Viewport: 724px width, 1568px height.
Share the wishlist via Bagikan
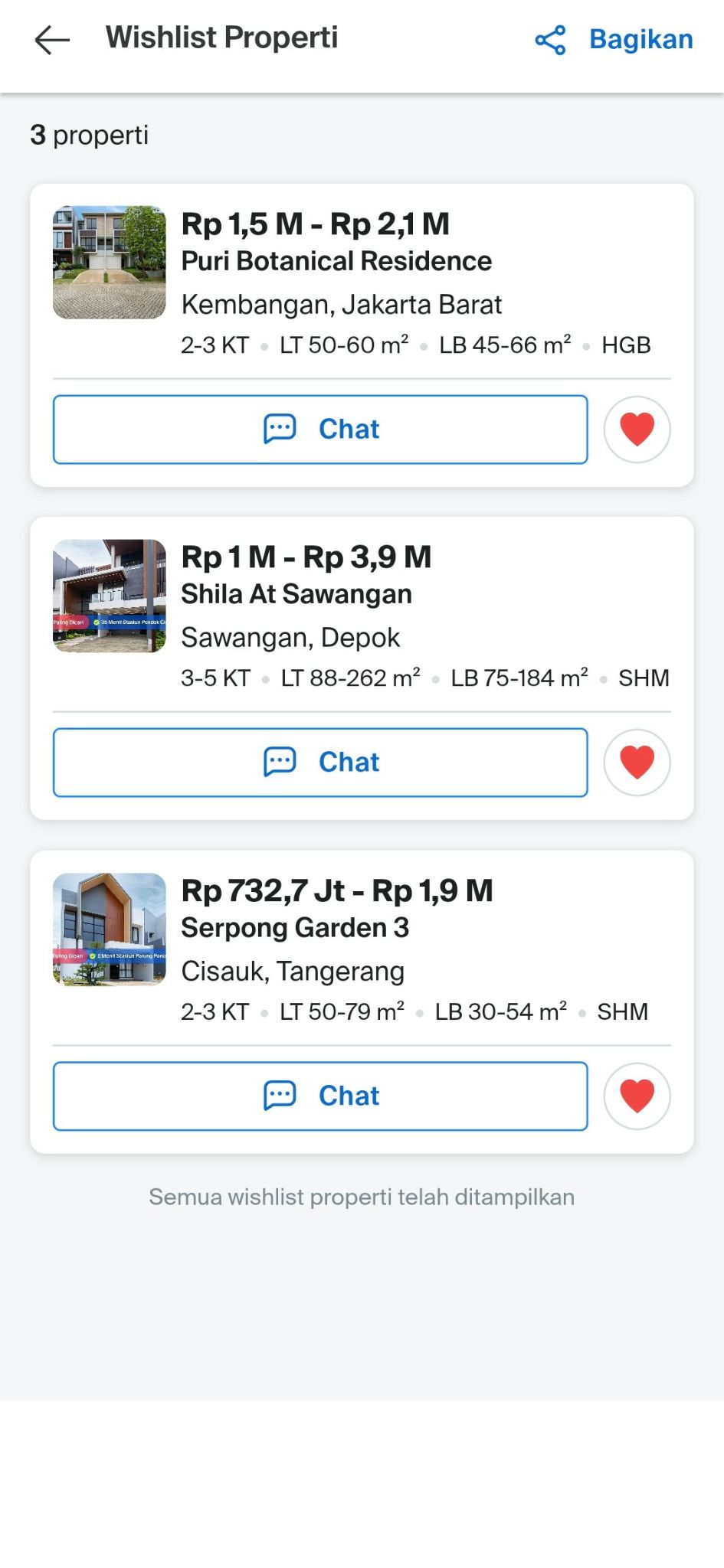614,40
